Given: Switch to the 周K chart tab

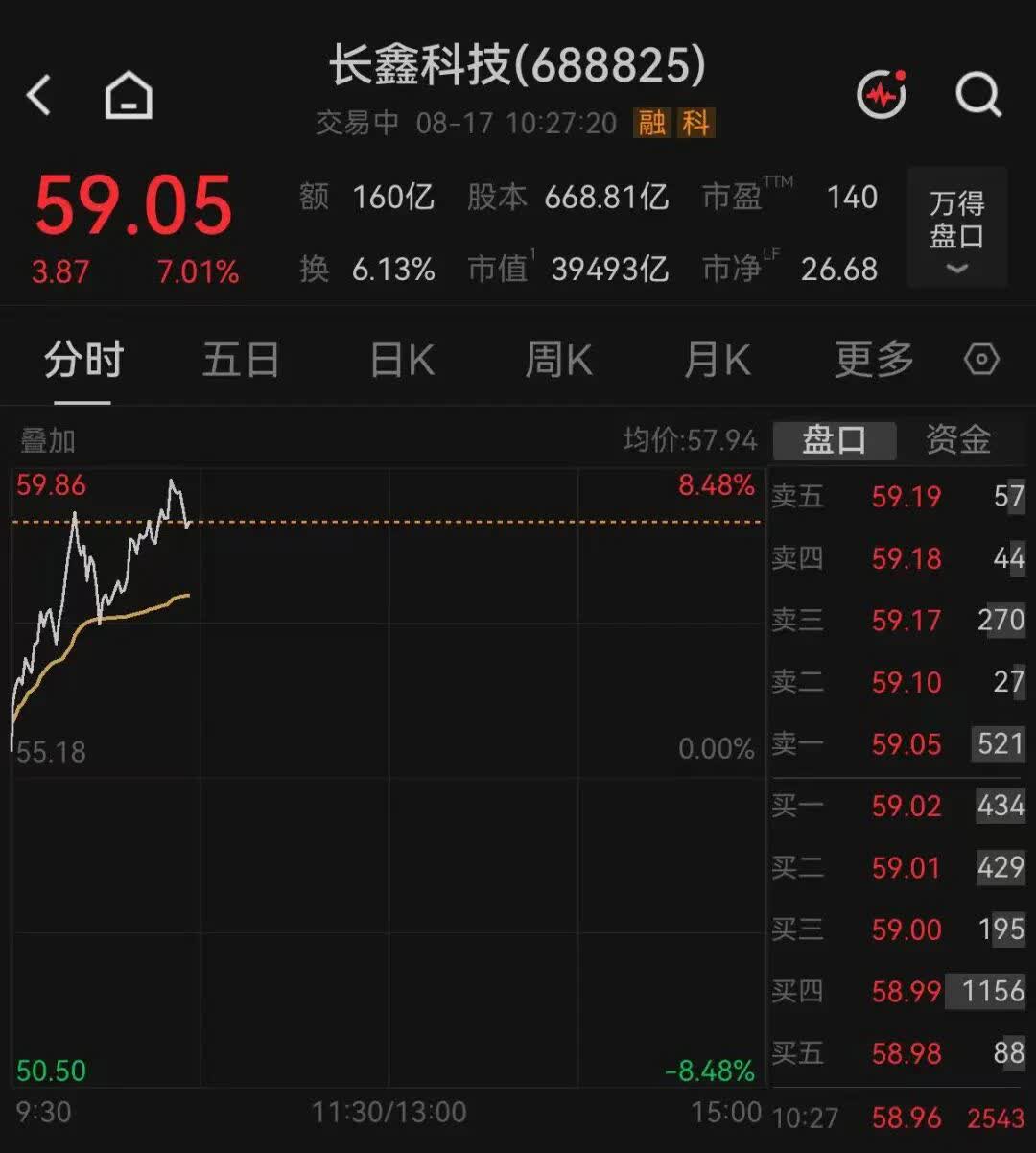Looking at the screenshot, I should coord(558,361).
